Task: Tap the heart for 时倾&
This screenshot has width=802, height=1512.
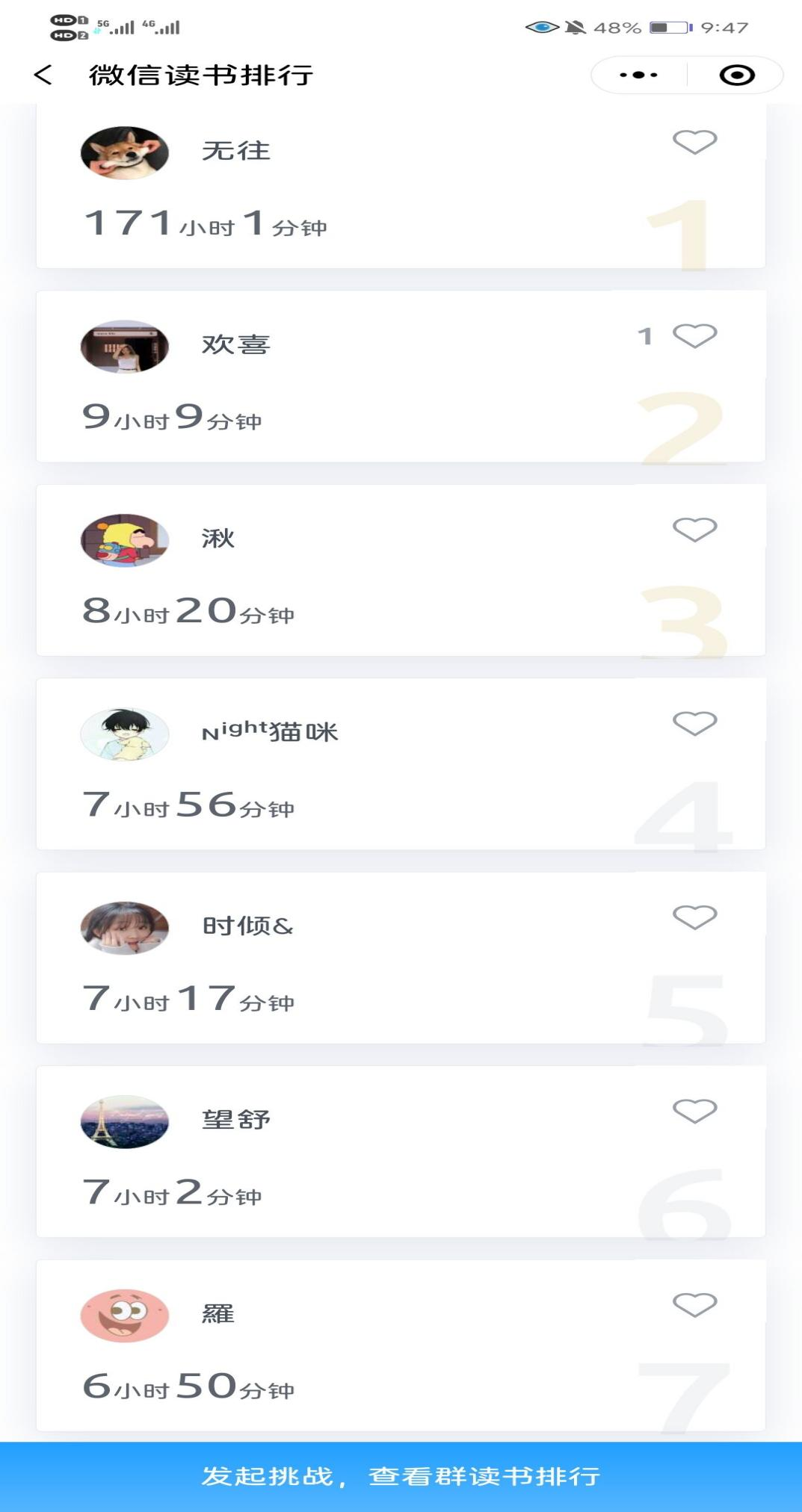Action: pos(694,917)
